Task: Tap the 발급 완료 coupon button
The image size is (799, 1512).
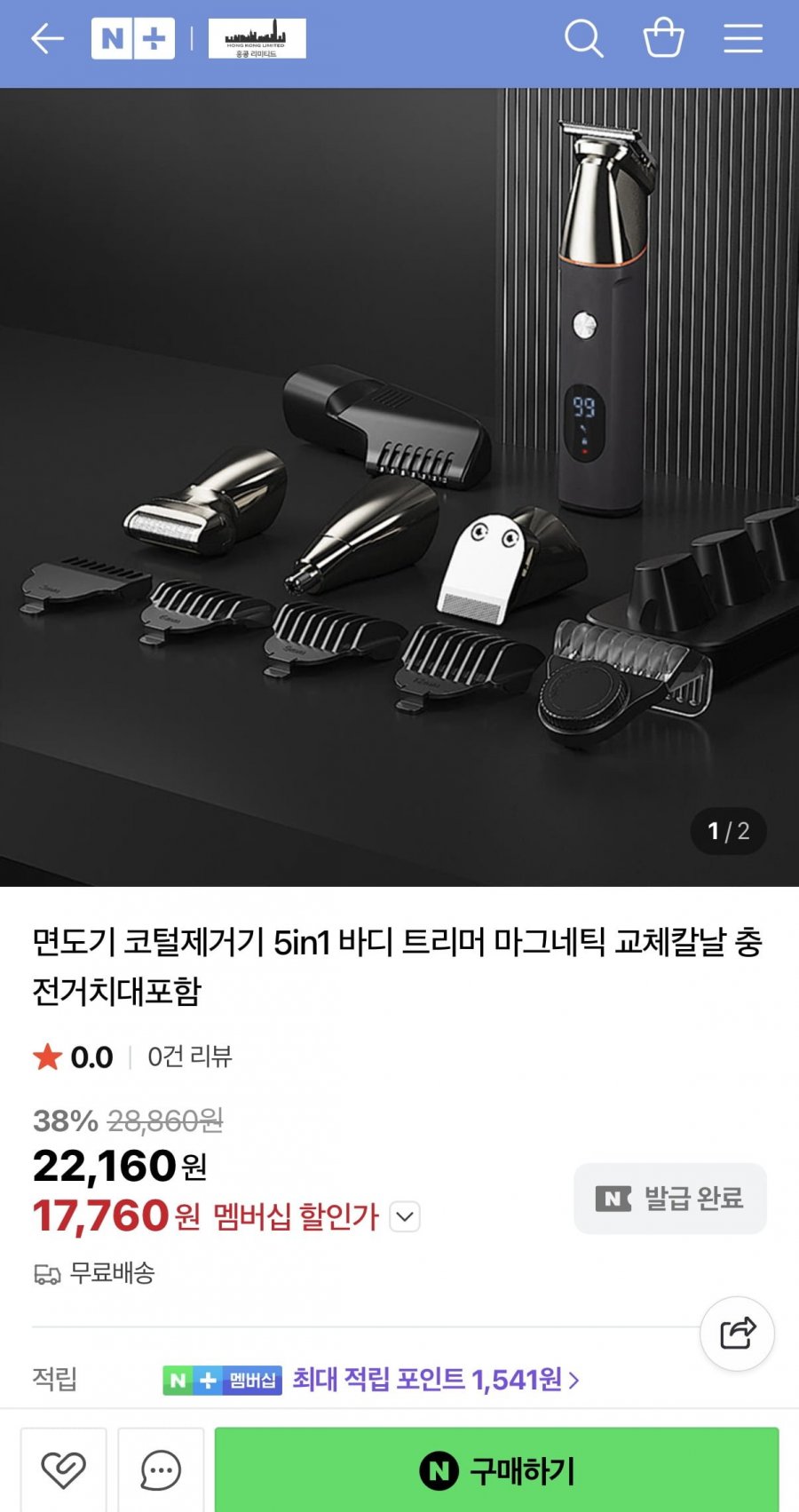Action: [x=670, y=1199]
